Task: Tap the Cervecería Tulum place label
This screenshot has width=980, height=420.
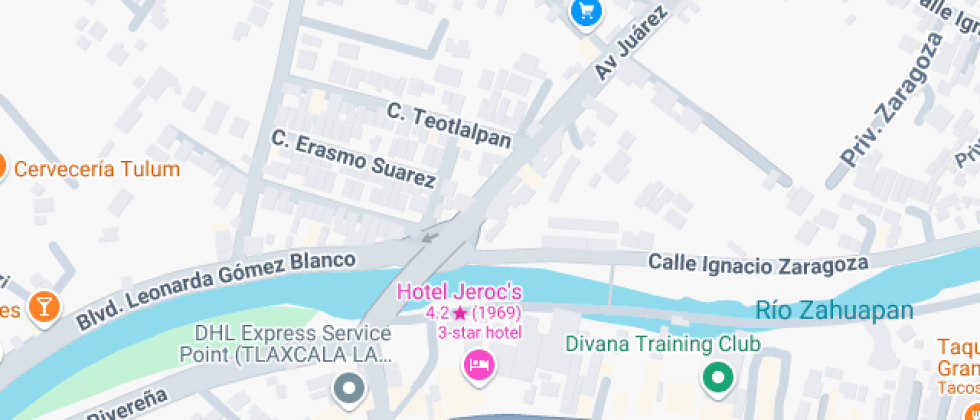Action: (94, 169)
